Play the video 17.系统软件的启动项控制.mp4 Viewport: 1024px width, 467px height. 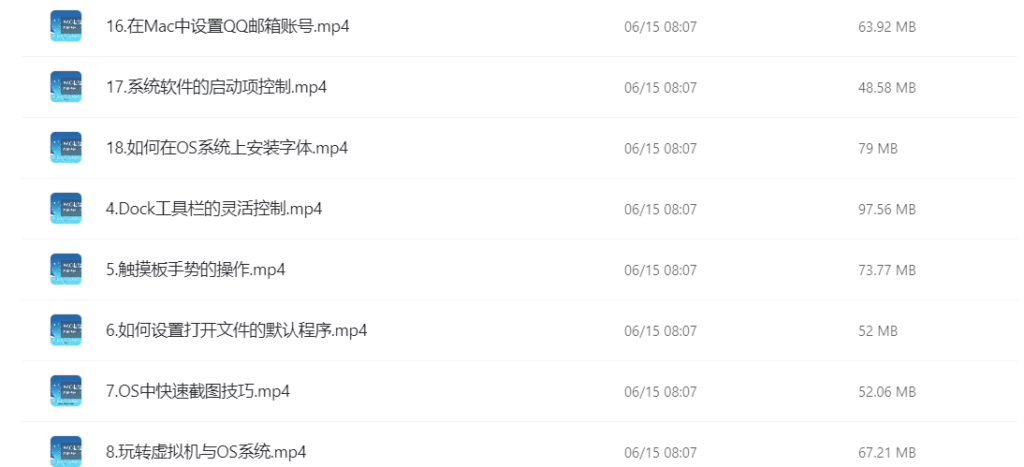point(216,88)
